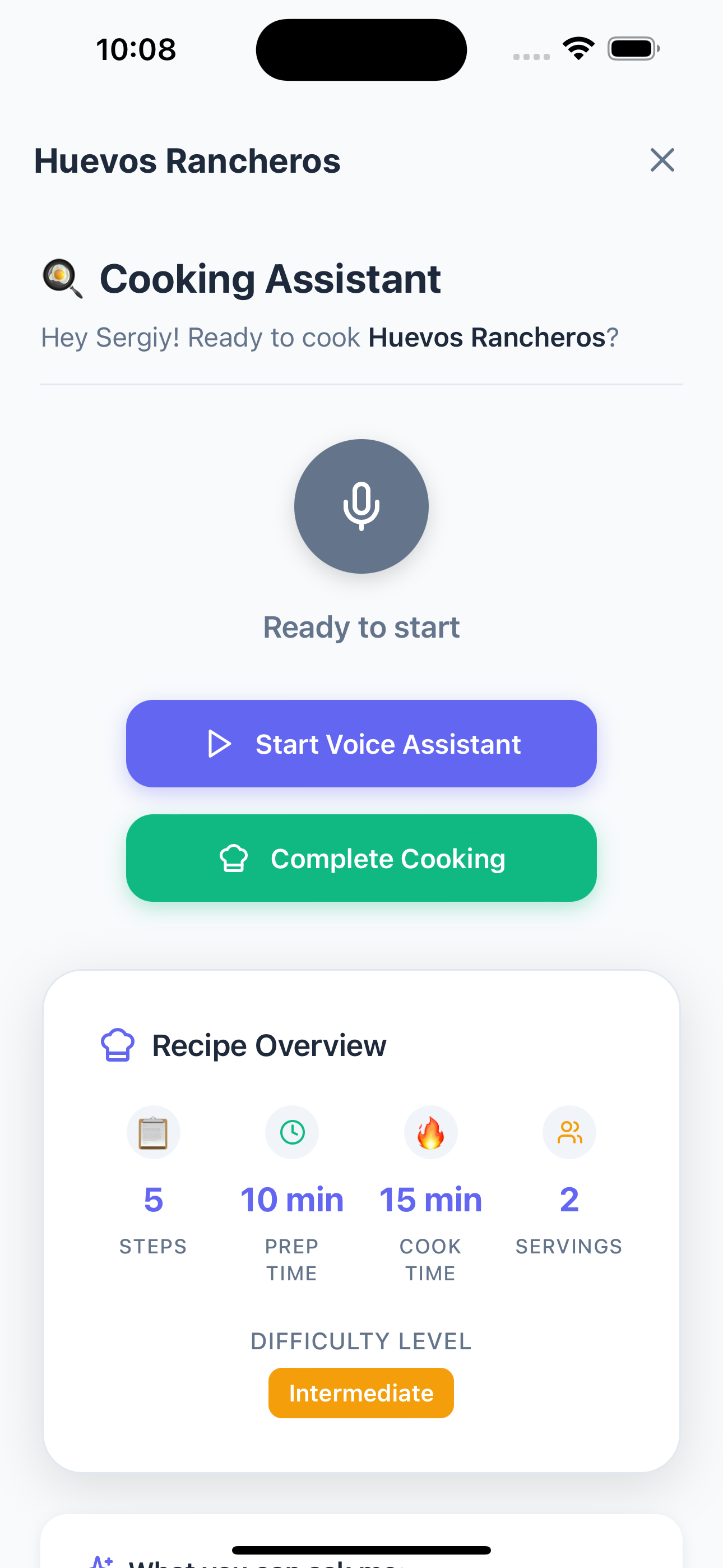This screenshot has width=723, height=1568.
Task: Tap the Ready to start label
Action: point(361,626)
